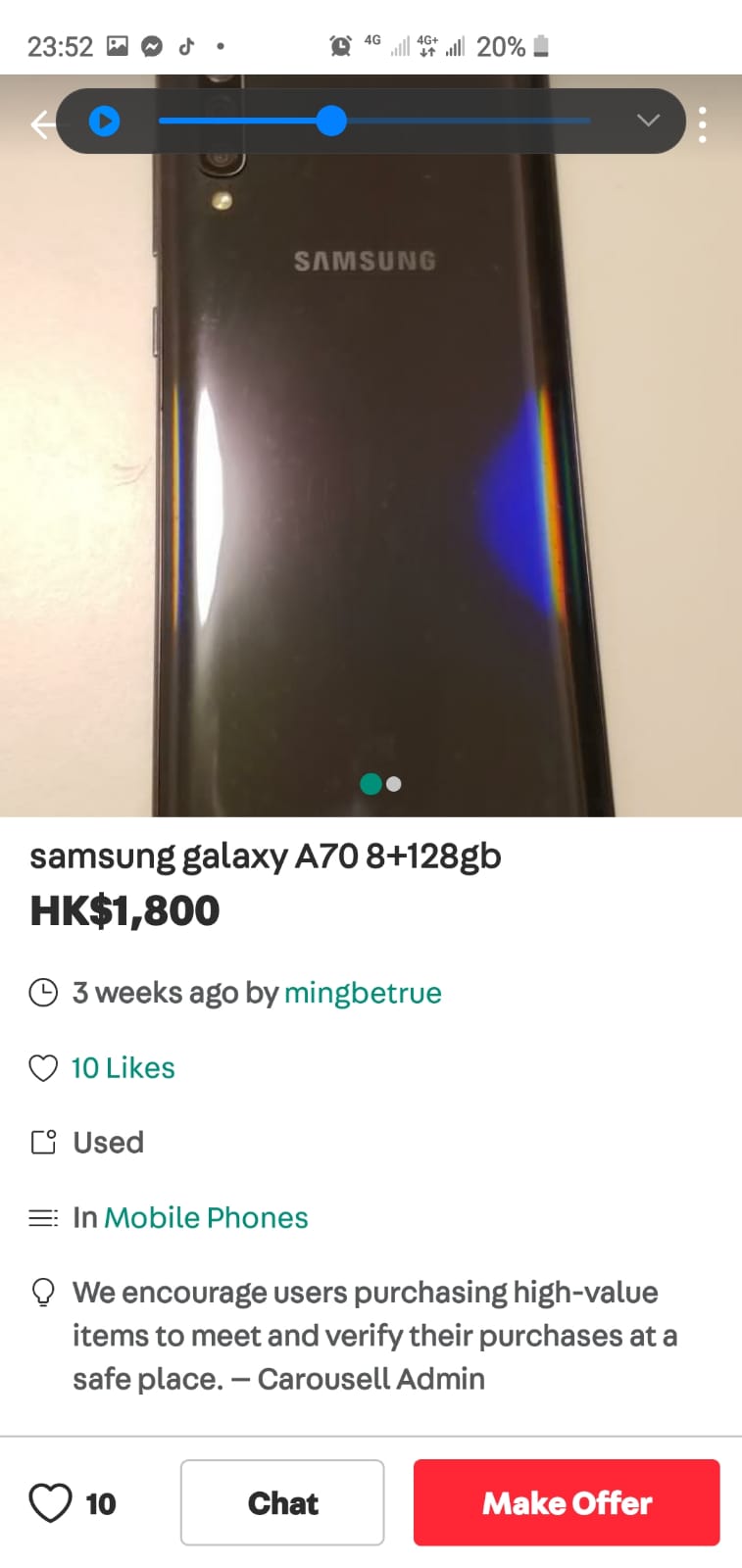The width and height of the screenshot is (742, 1568).
Task: Tap the blue playback progress slider
Action: click(332, 121)
